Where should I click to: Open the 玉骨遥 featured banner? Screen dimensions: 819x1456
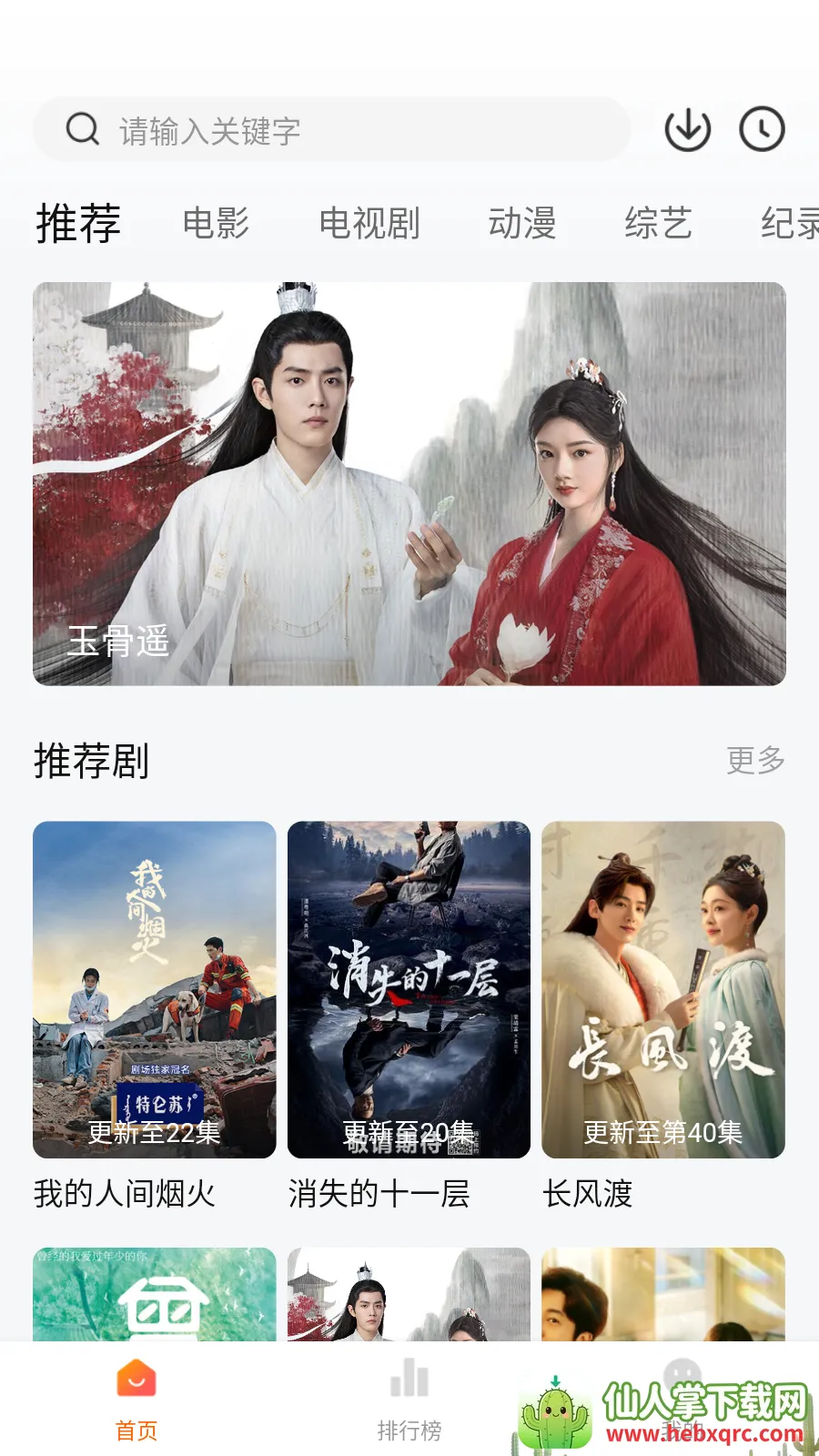tap(409, 483)
